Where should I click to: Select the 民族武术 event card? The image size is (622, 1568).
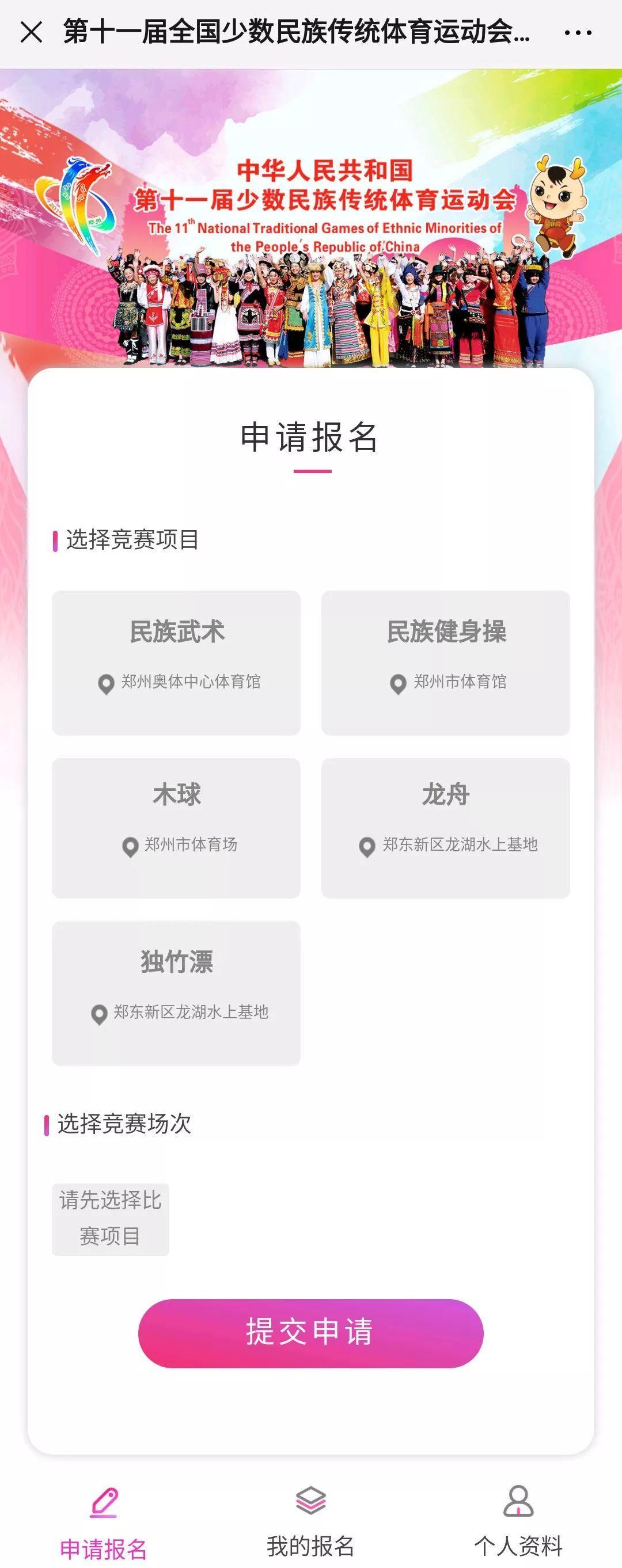pos(176,663)
